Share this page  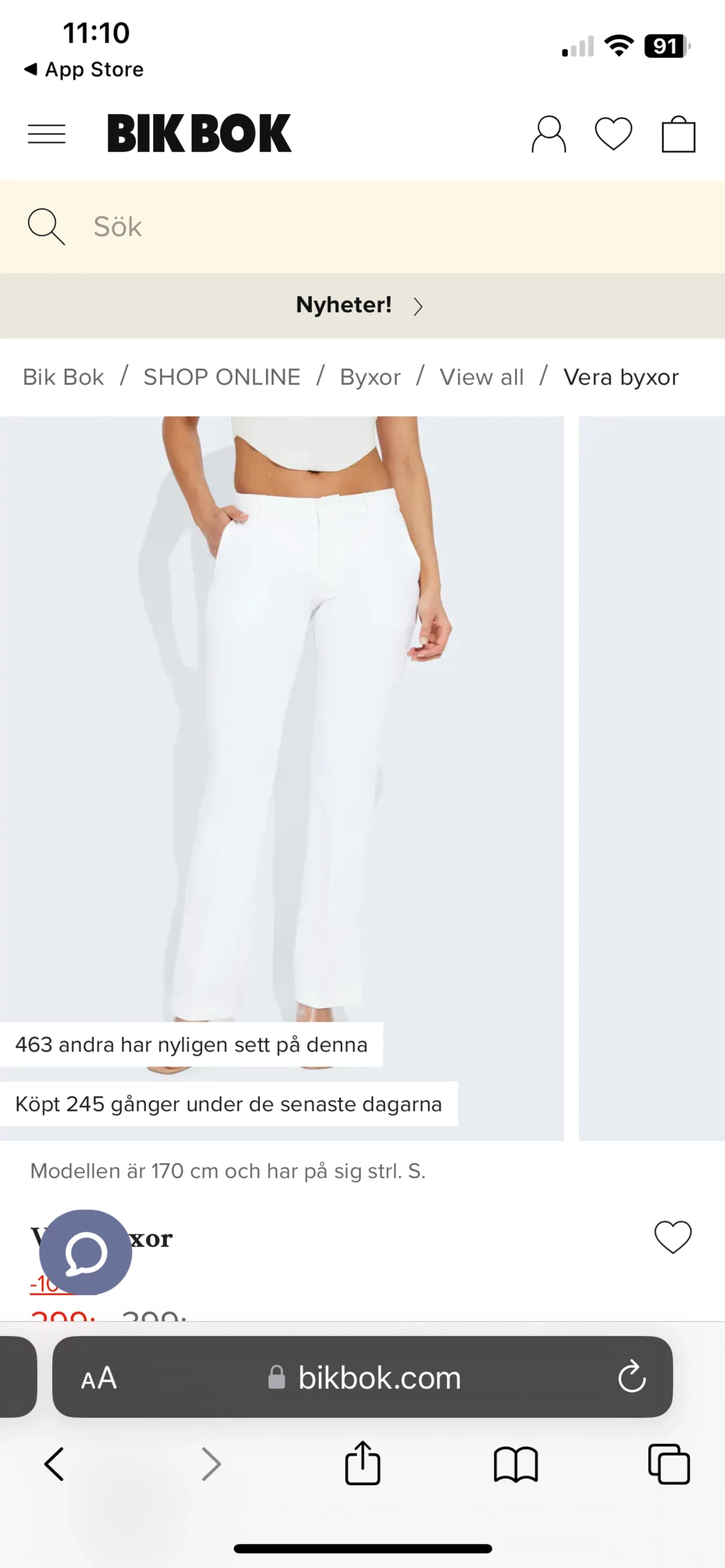[x=362, y=1464]
